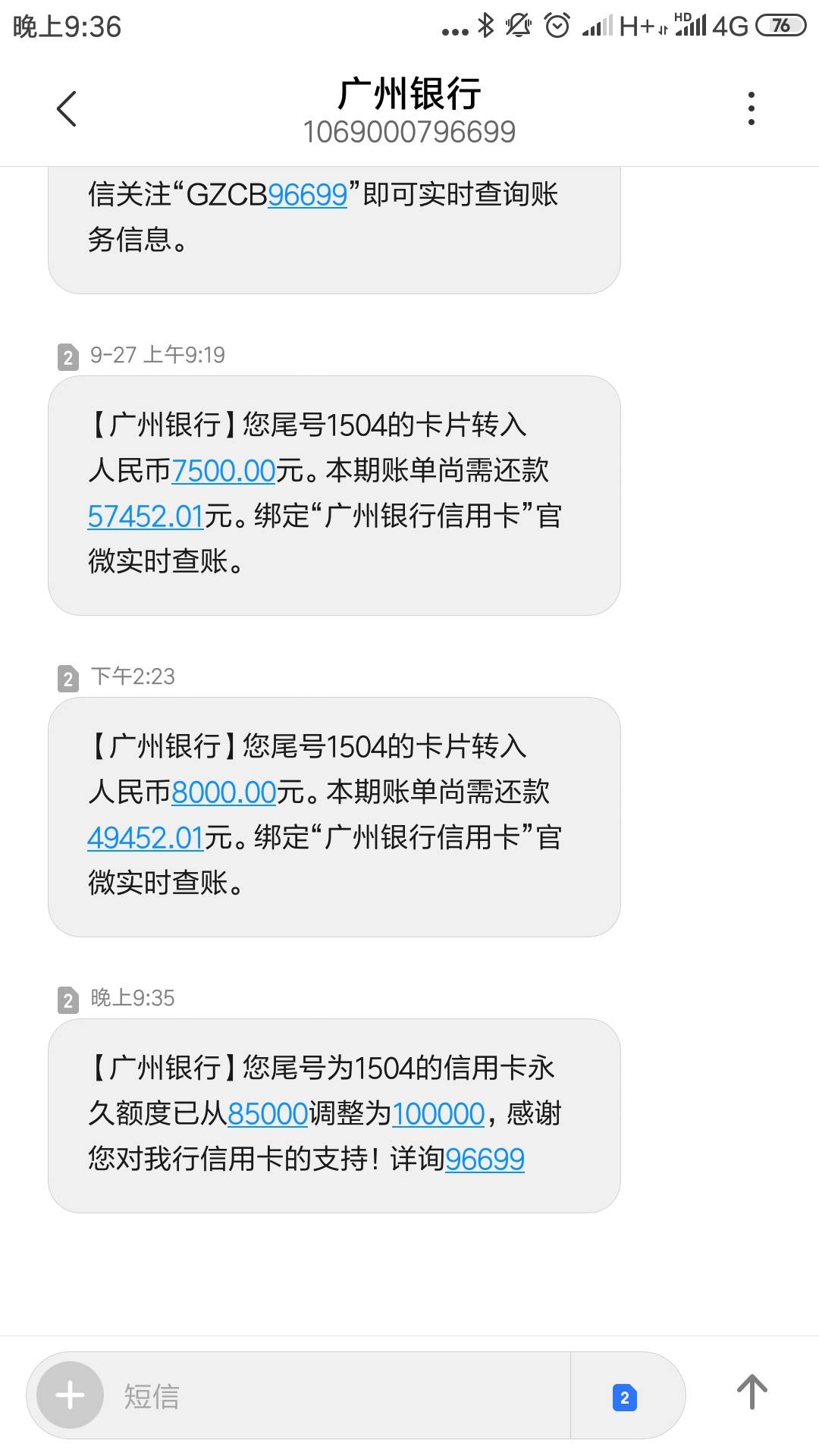Open the plus attachment button

click(x=71, y=1395)
